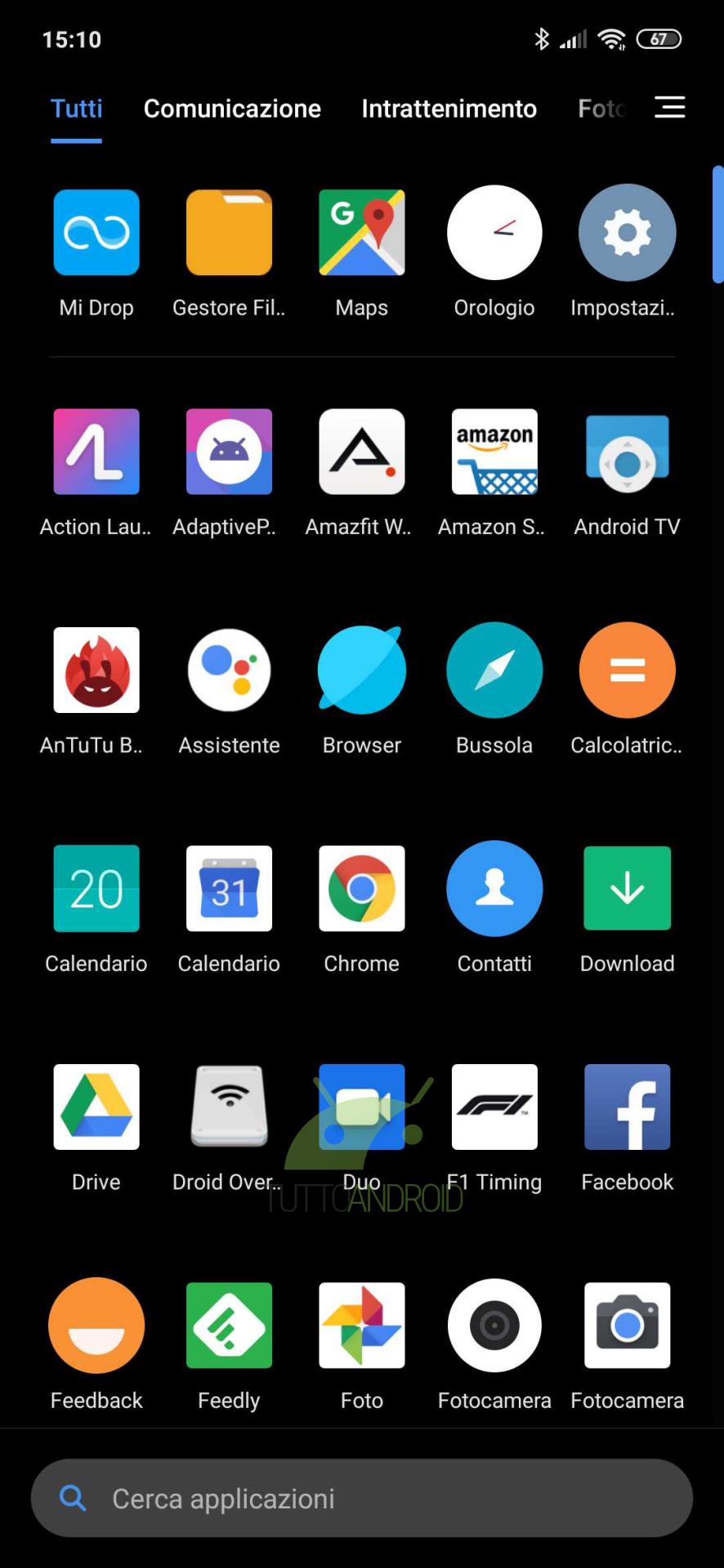This screenshot has width=724, height=1568.
Task: Switch to the Intrattenimento tab
Action: tap(449, 109)
